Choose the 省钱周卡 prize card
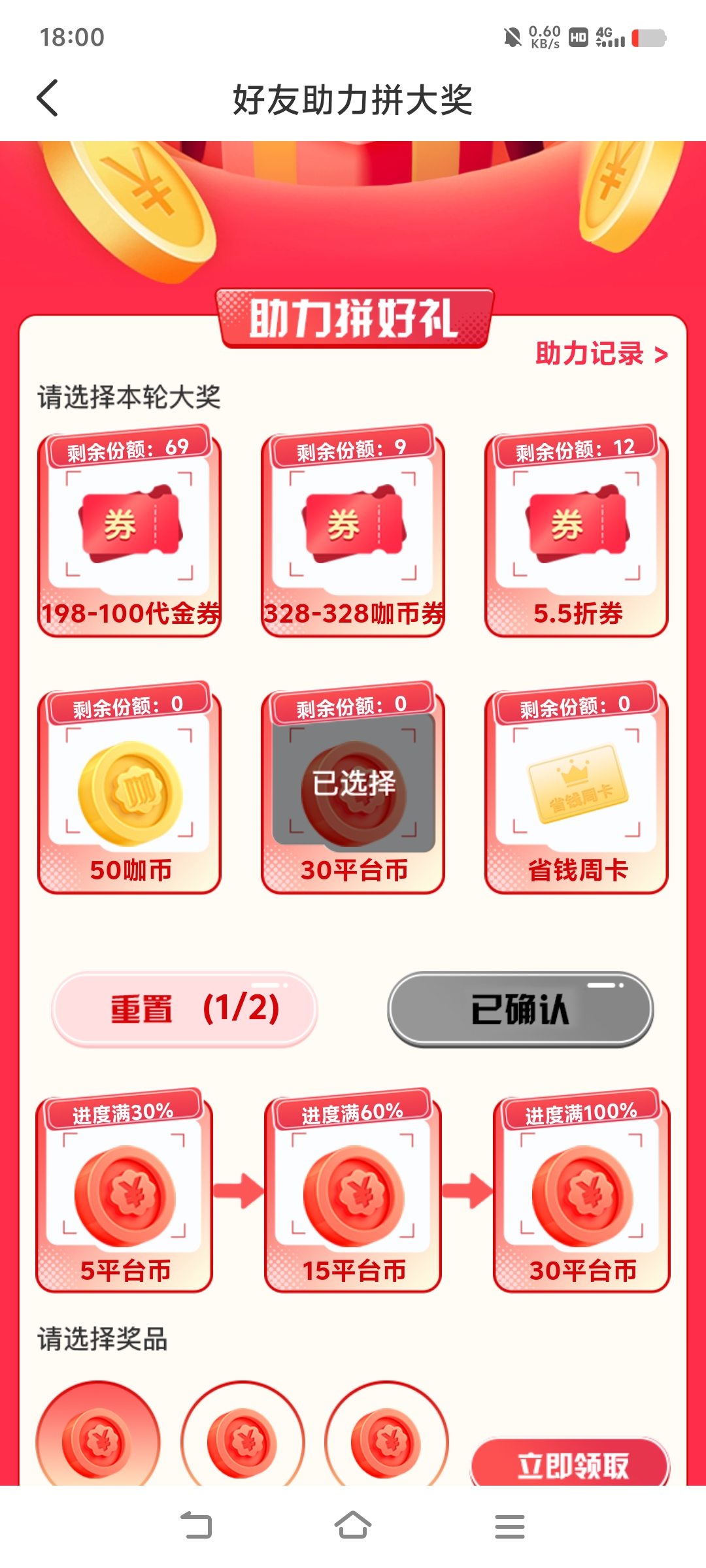706x1568 pixels. coord(577,789)
